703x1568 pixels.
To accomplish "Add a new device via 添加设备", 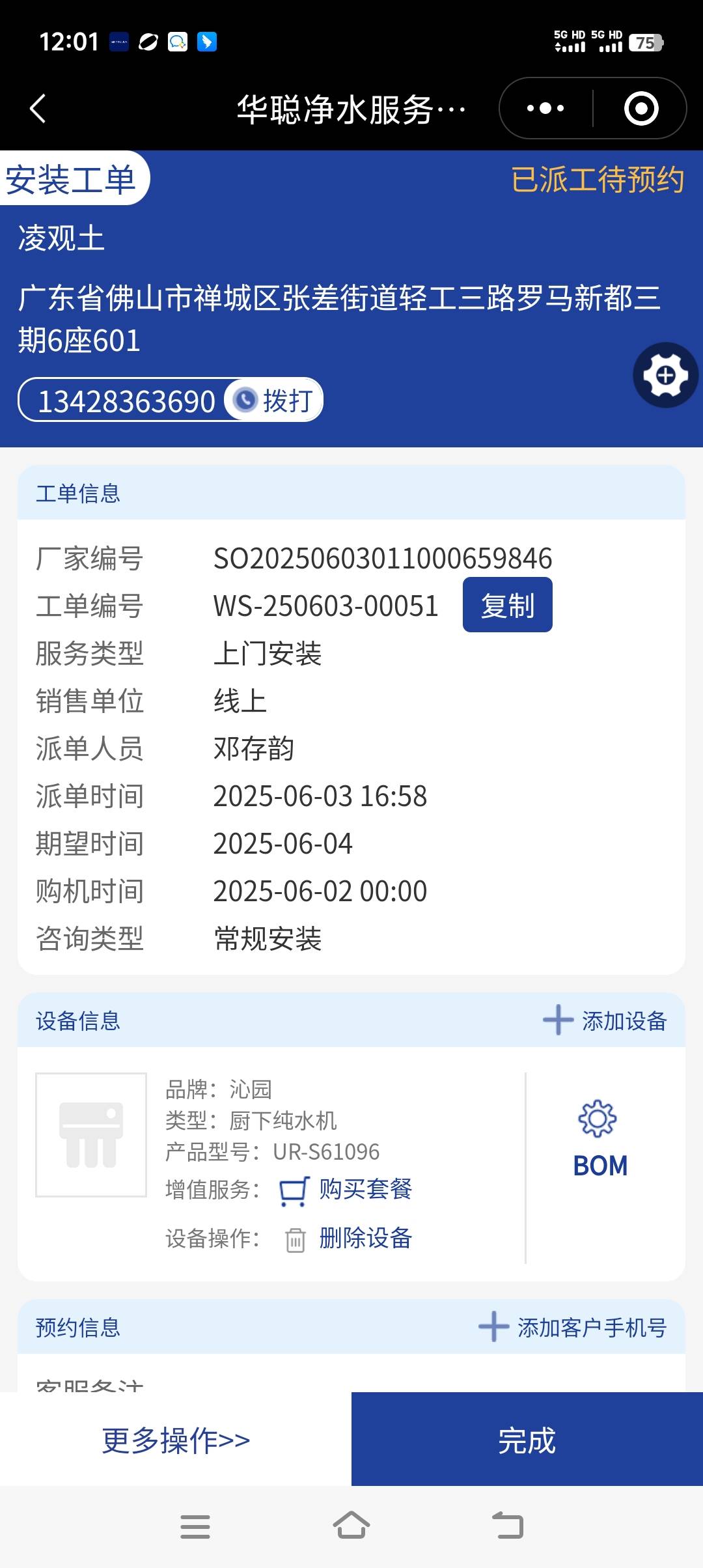I will coord(605,1020).
